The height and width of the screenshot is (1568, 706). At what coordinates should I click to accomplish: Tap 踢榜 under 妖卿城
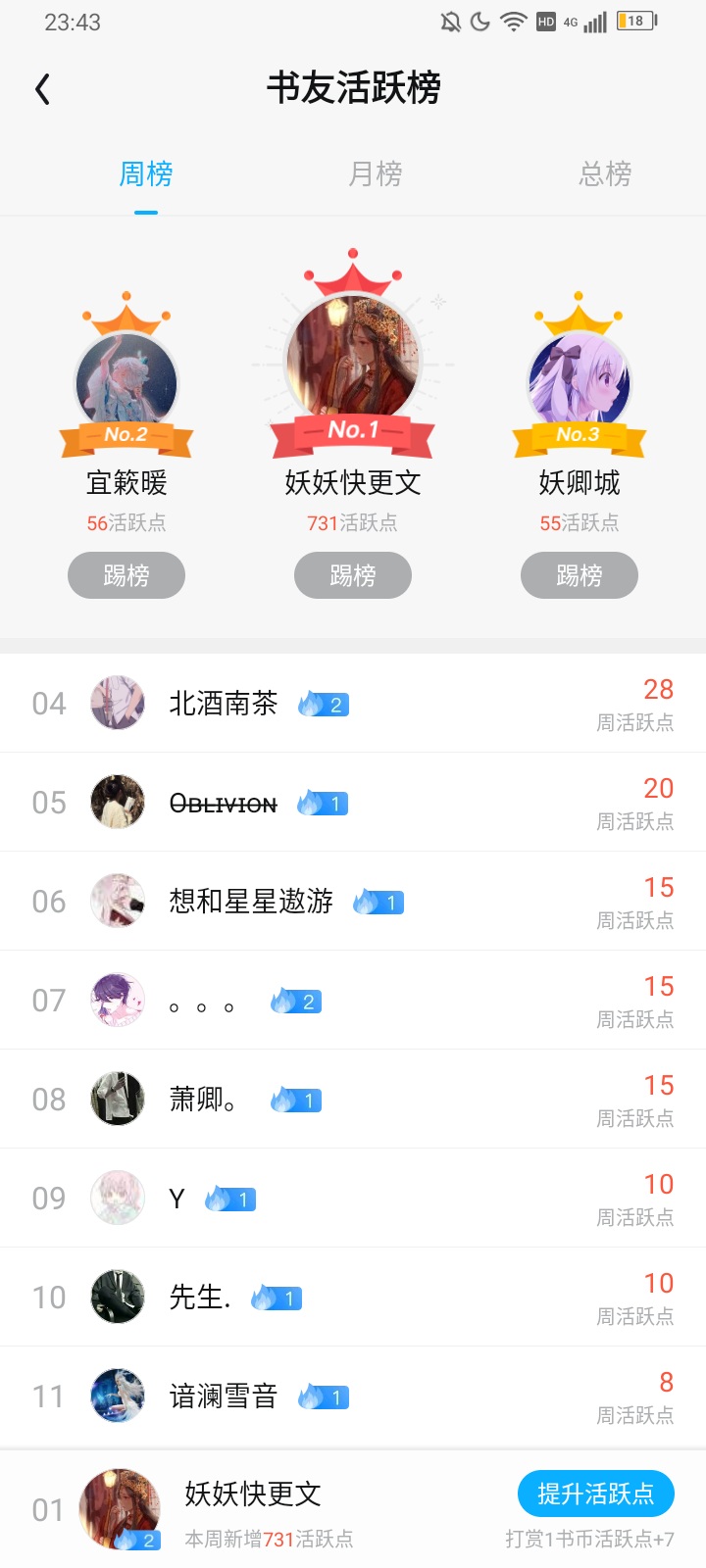(580, 575)
